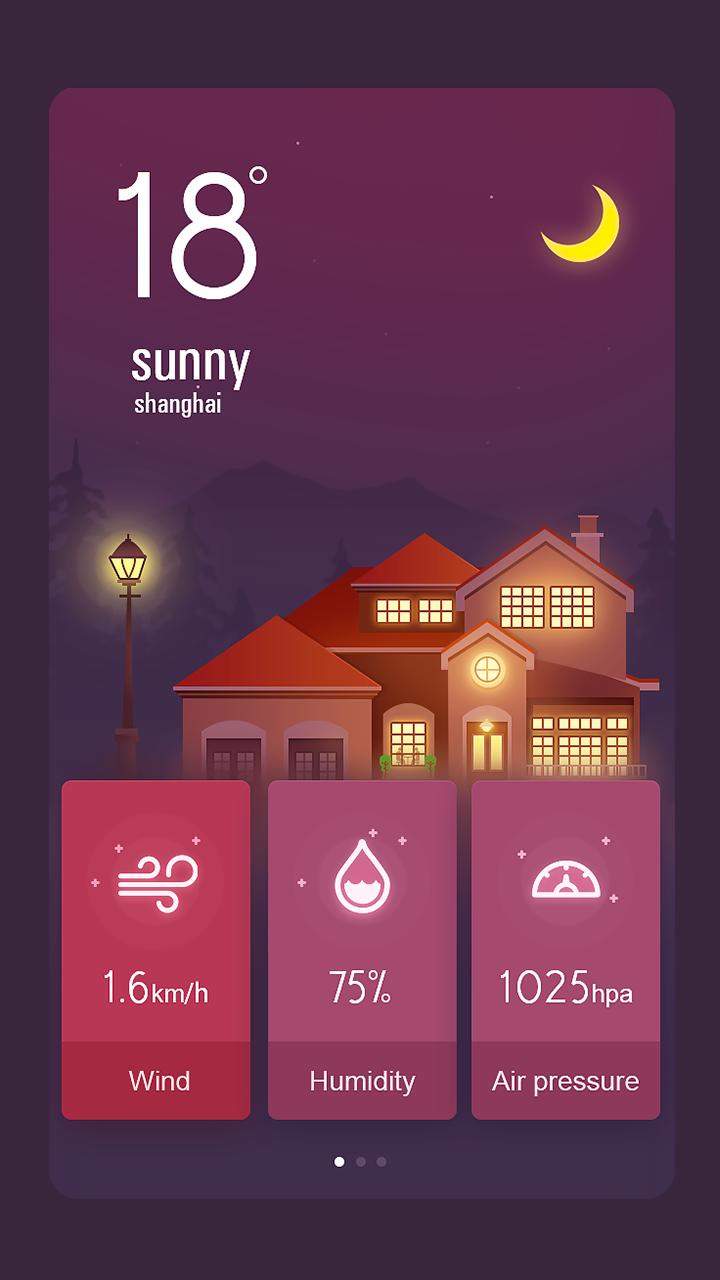720x1280 pixels.
Task: Tap the Humidity card label
Action: [362, 1081]
